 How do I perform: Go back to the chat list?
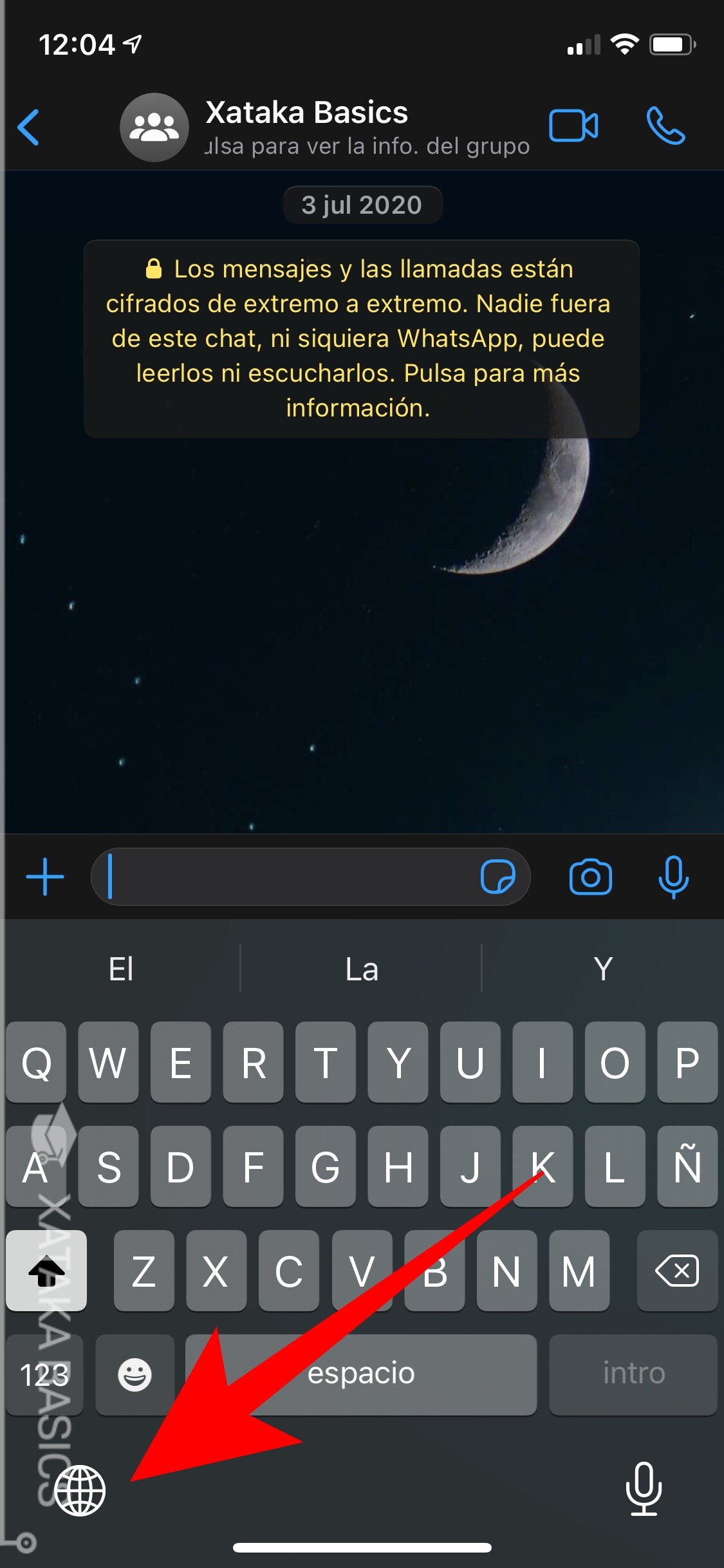click(x=29, y=127)
